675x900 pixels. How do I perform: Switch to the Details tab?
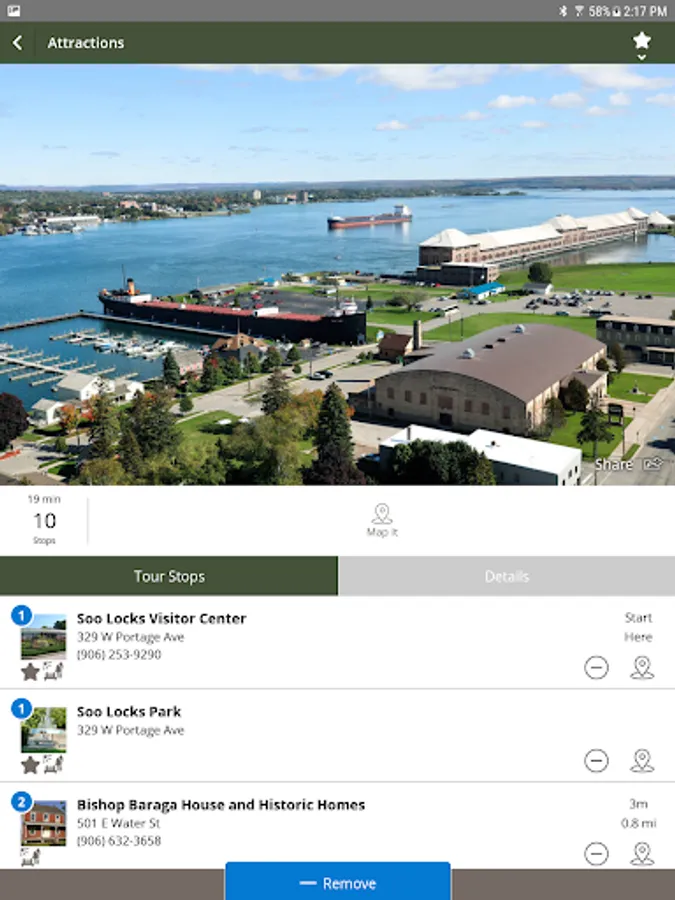[x=506, y=576]
